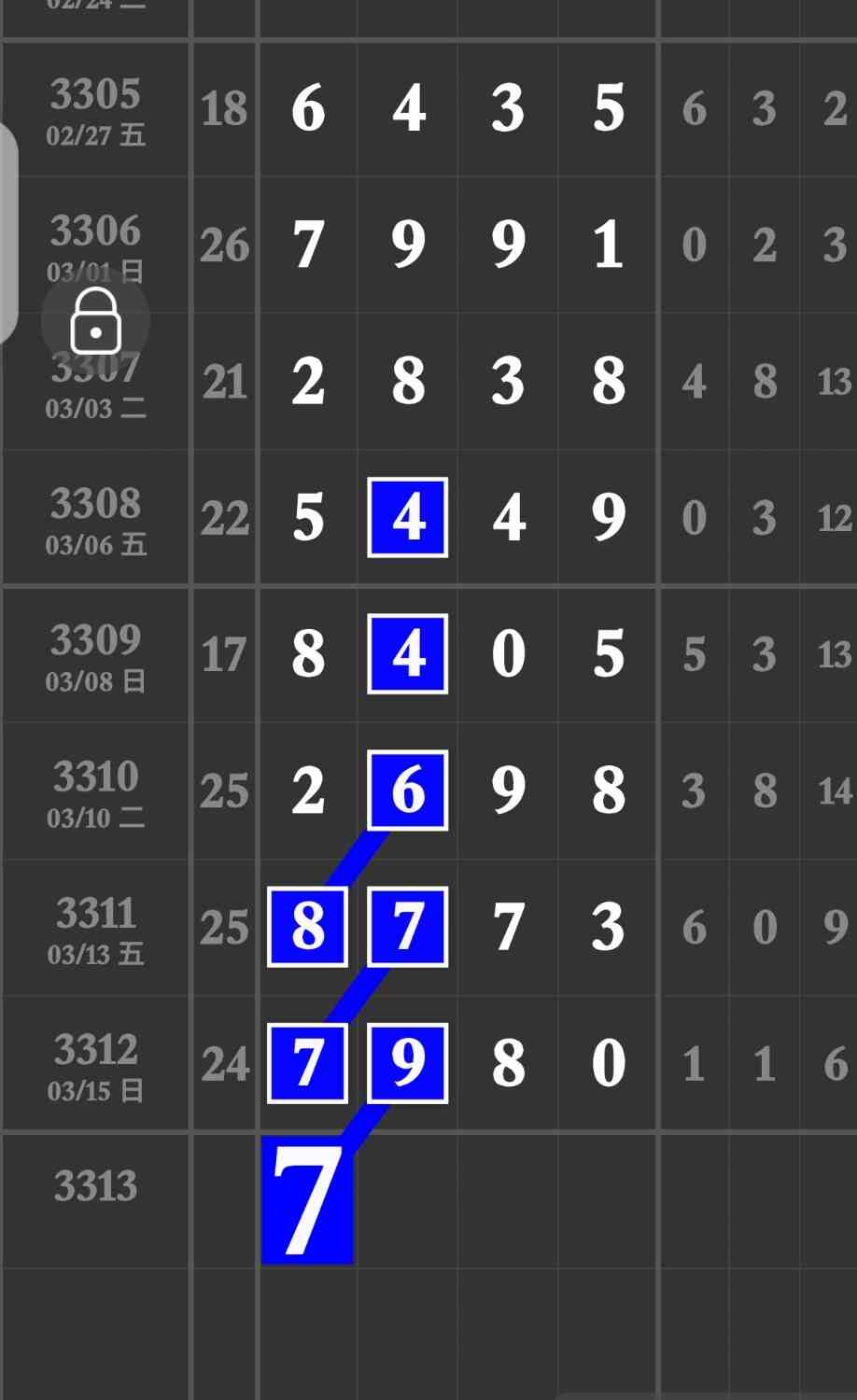Screen dimensions: 857x1400
Task: Select the row labeled 3311 03/13
Action: tap(93, 927)
